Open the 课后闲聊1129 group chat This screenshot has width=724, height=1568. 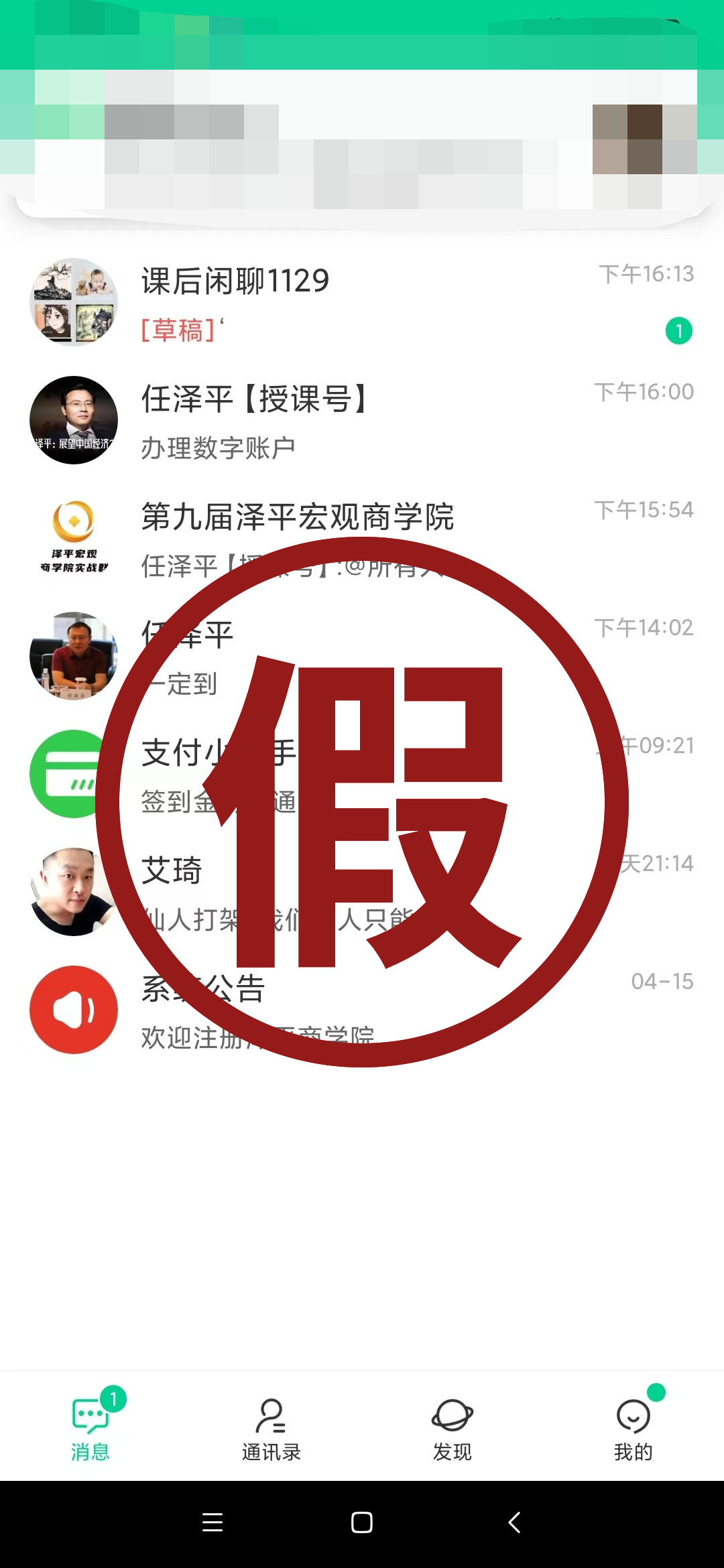[362, 302]
